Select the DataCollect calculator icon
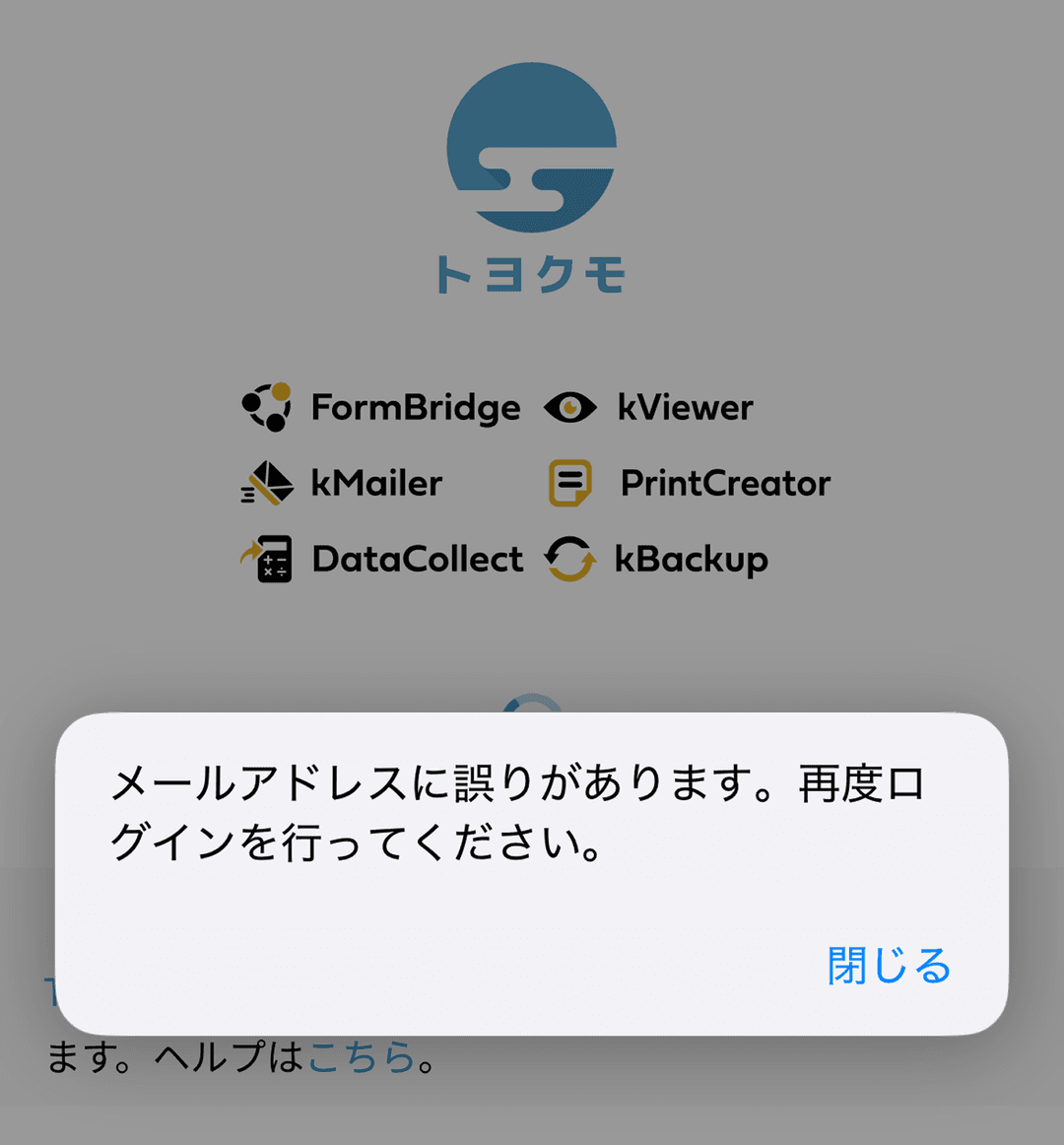 click(267, 559)
